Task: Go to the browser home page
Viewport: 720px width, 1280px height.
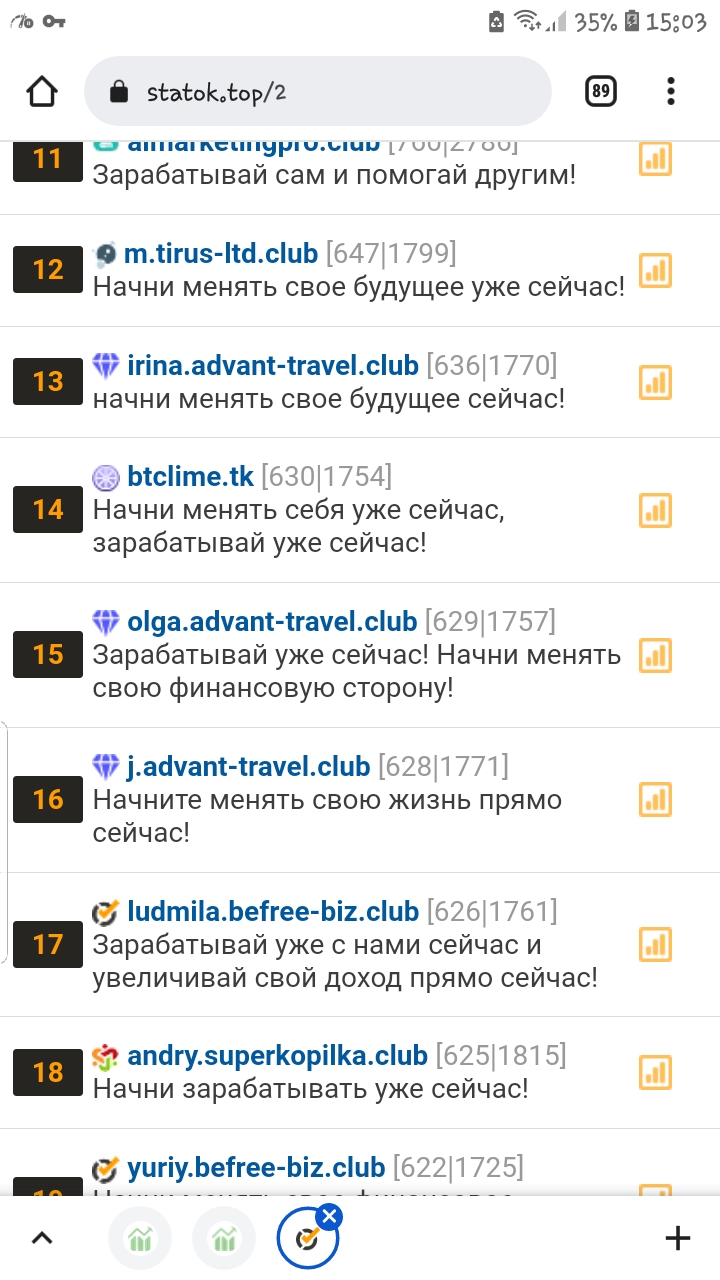Action: click(42, 92)
